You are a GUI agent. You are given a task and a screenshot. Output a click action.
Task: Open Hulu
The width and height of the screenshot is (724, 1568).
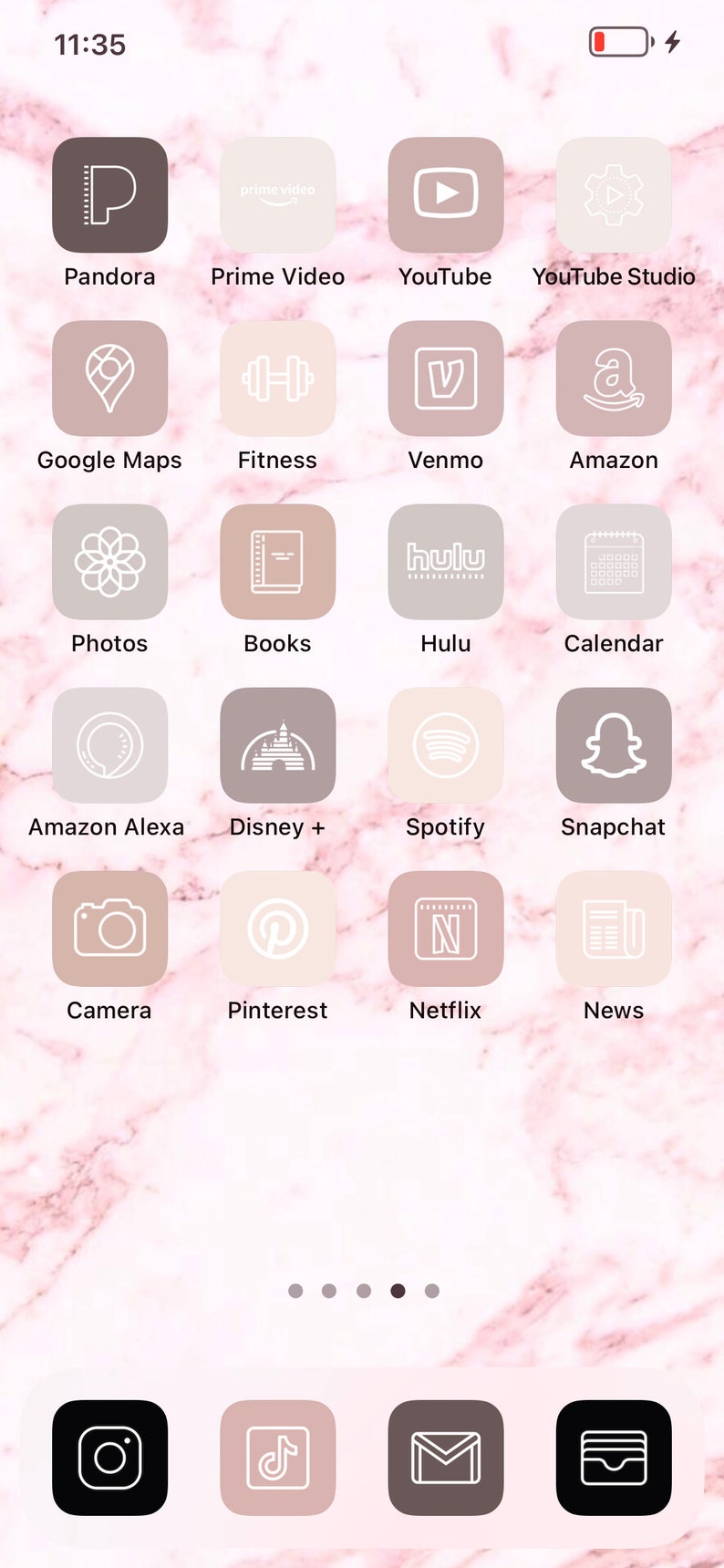[x=446, y=562]
